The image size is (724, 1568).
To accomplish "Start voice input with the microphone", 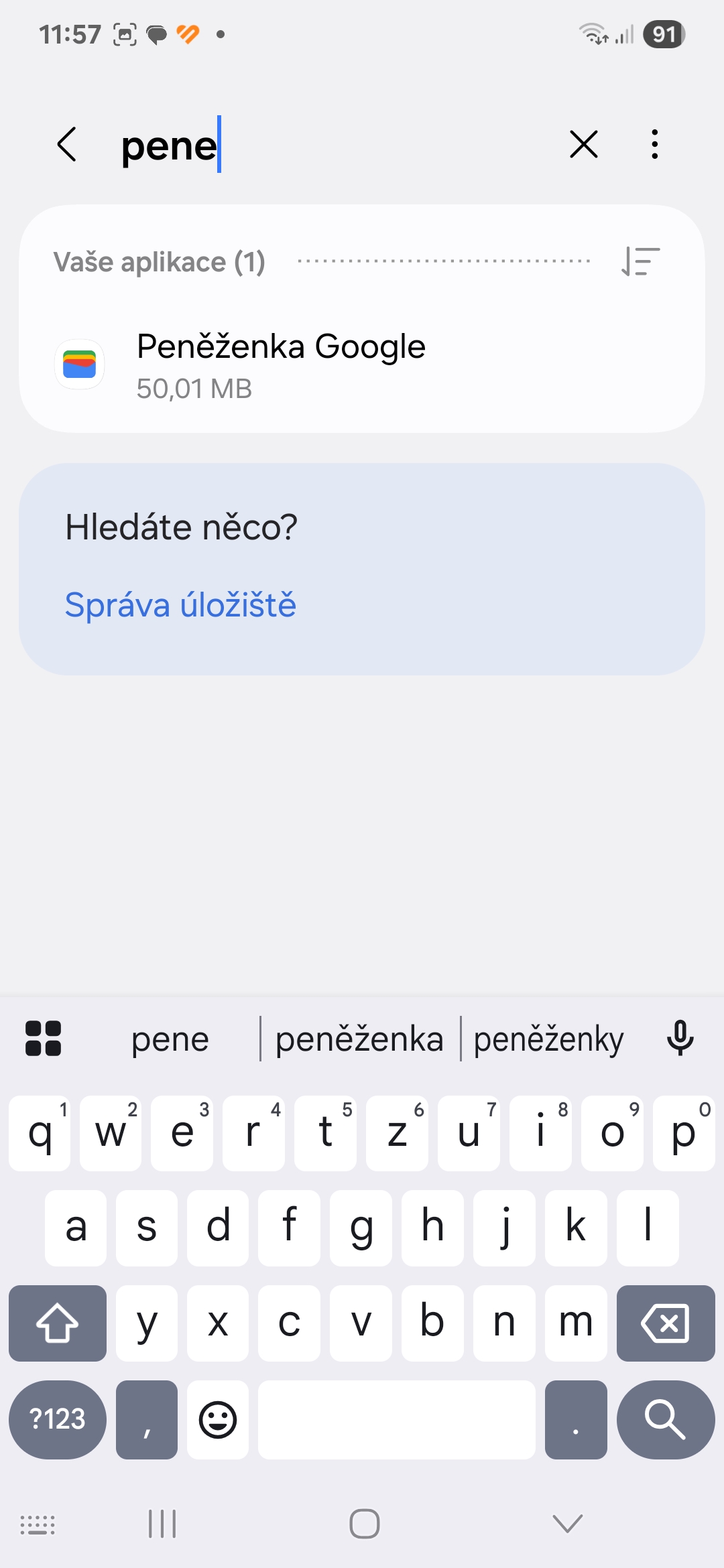I will [x=680, y=1038].
